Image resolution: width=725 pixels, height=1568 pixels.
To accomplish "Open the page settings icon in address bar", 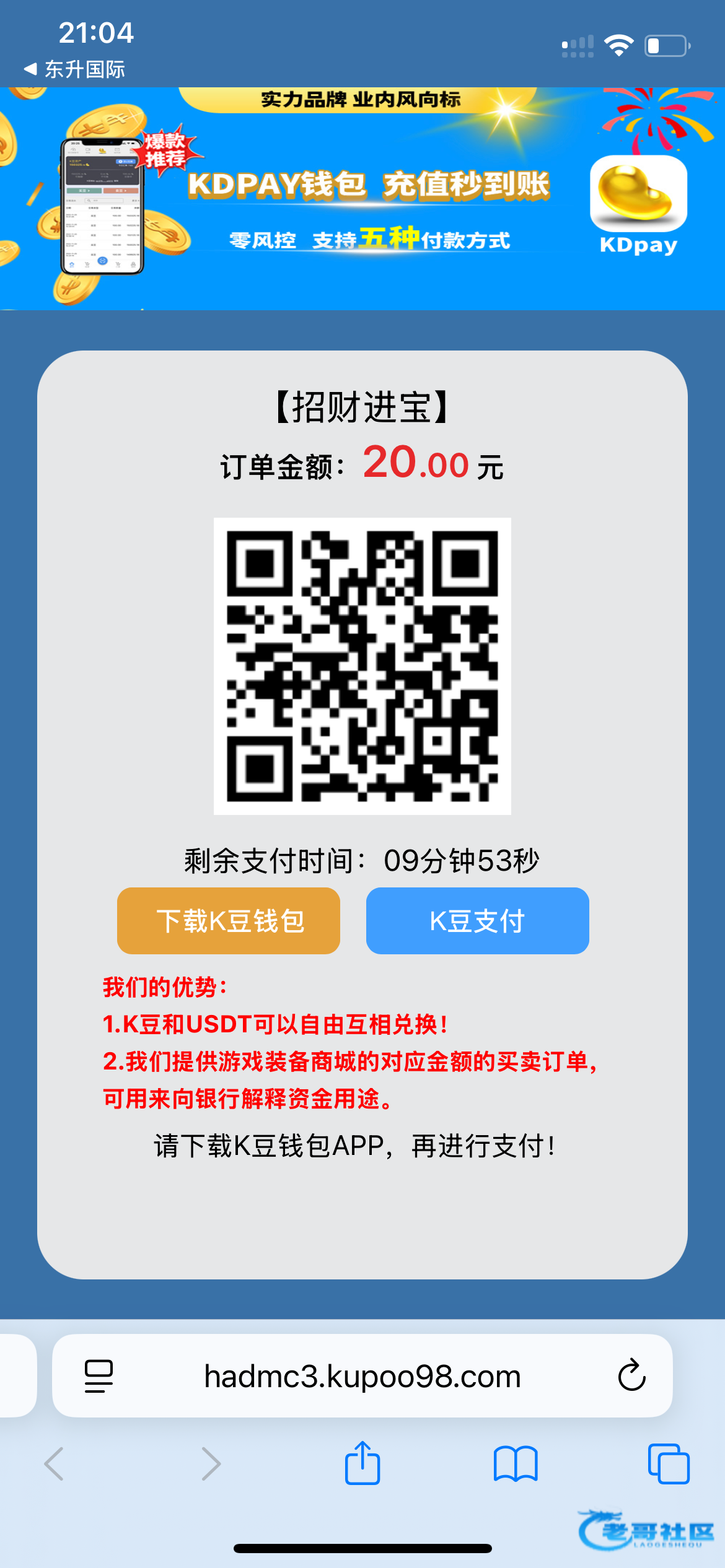I will [x=99, y=1376].
